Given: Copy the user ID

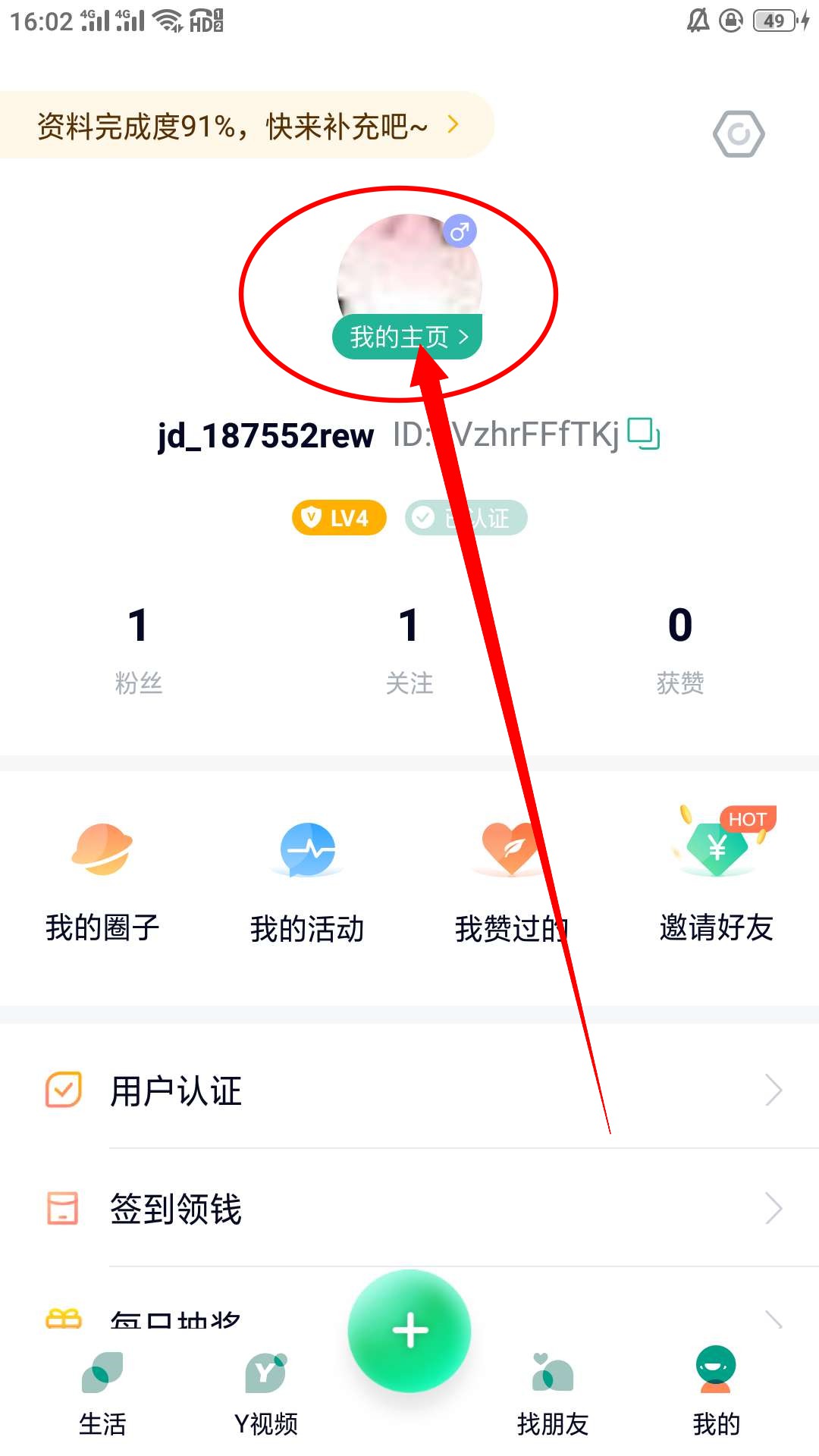Looking at the screenshot, I should coord(644,434).
